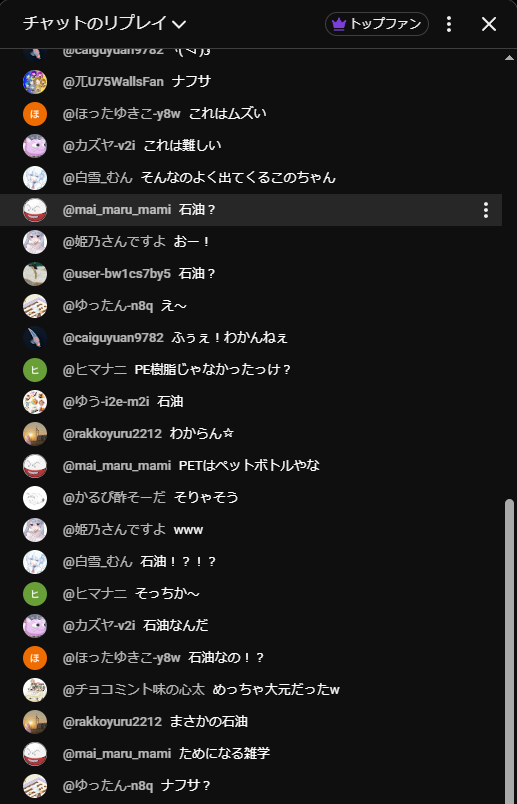Screen dimensions: 517x804
Task: Open @チョコミント味の心太's avatar
Action: (35, 690)
